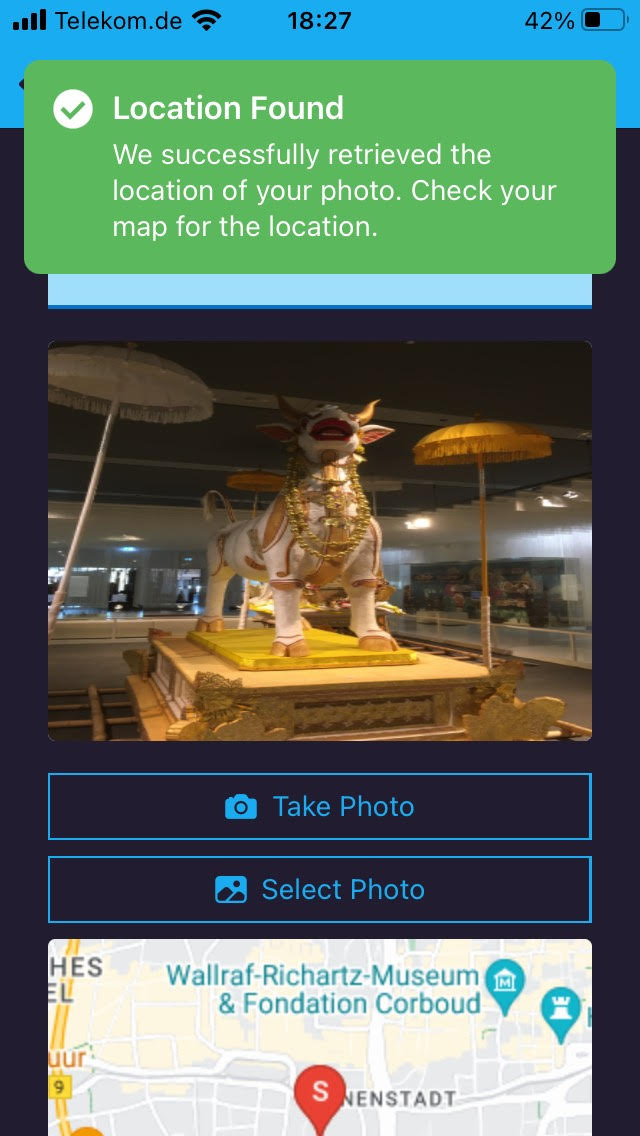Dismiss the Location Found notification
The width and height of the screenshot is (640, 1136).
click(x=319, y=166)
